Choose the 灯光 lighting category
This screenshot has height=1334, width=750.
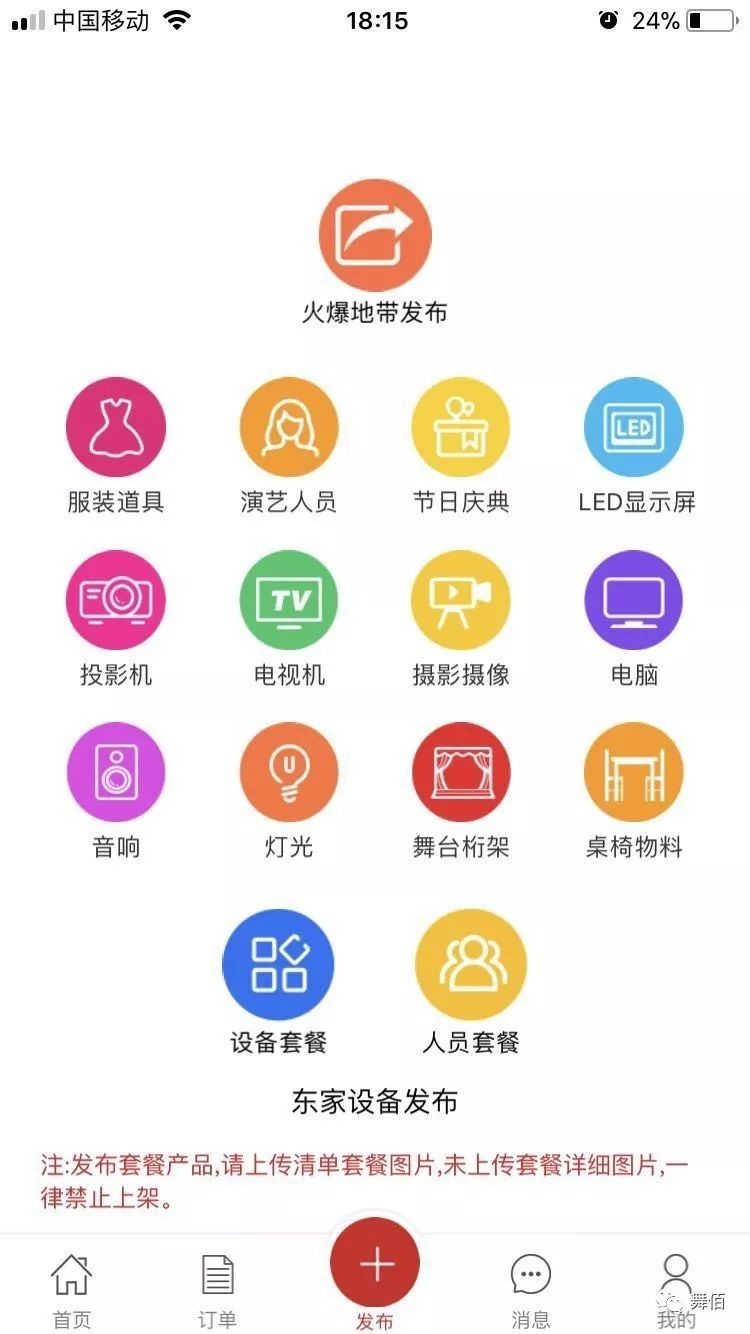[289, 772]
